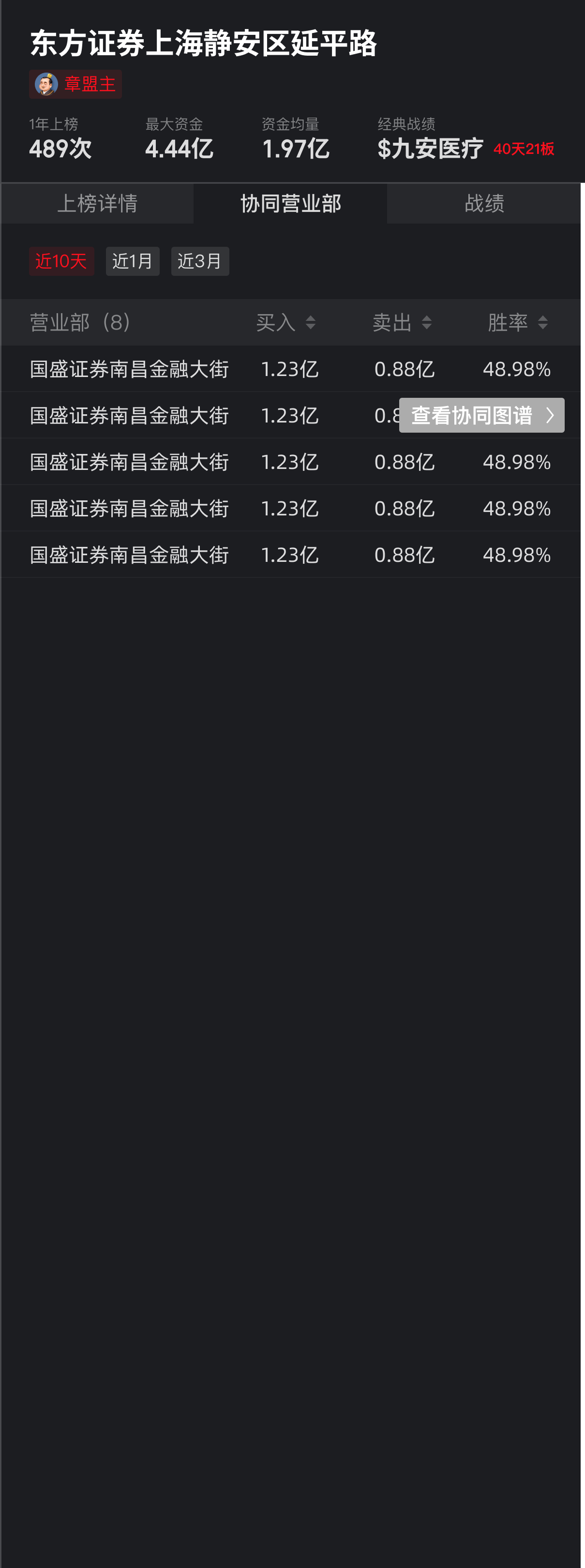Screen dimensions: 585x1568
Task: Sort the list by 买入
Action: 285,322
